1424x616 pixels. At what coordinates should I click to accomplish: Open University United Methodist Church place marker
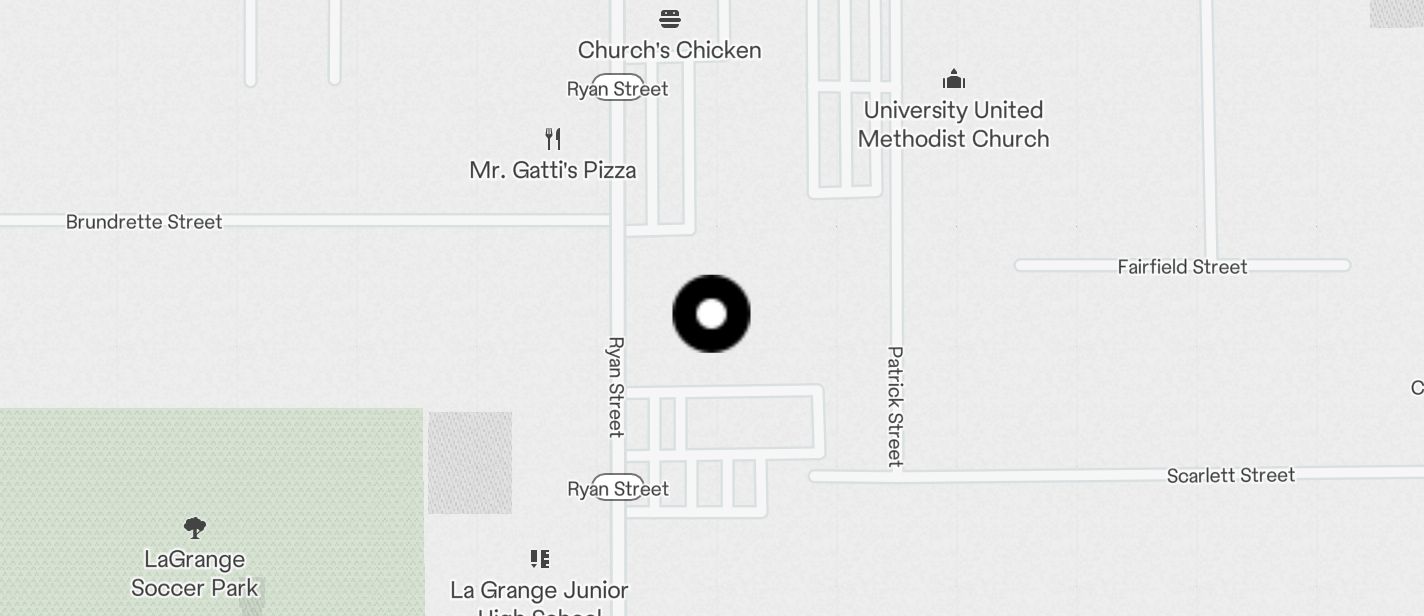(x=954, y=80)
